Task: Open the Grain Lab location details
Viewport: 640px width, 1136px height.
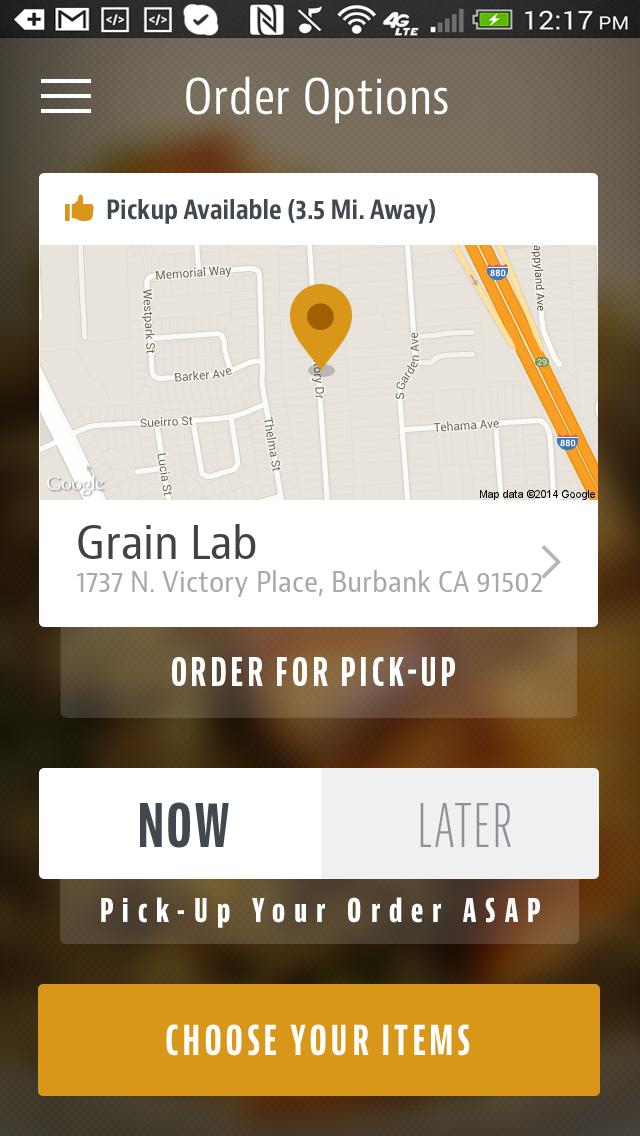Action: pos(318,562)
